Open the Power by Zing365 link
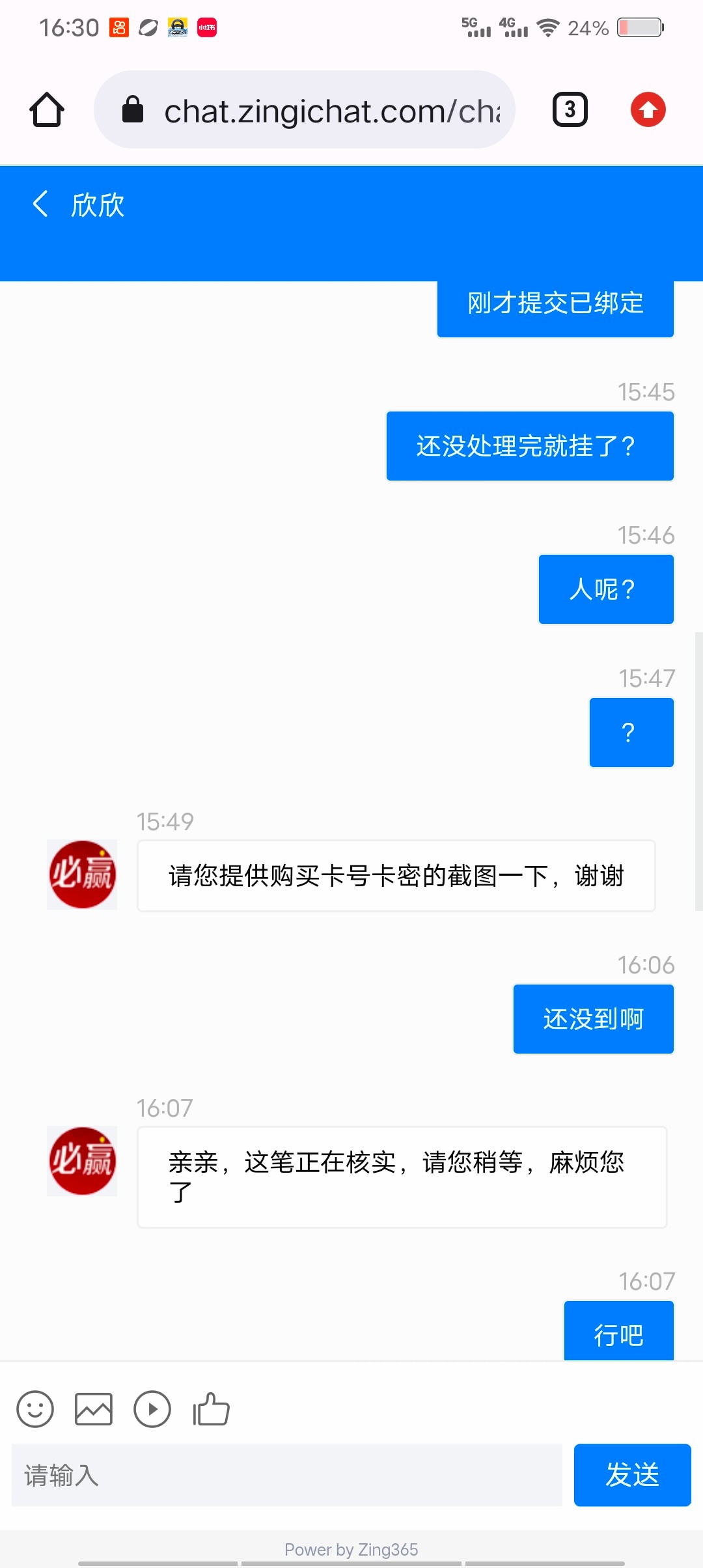This screenshot has width=703, height=1568. [x=351, y=1548]
